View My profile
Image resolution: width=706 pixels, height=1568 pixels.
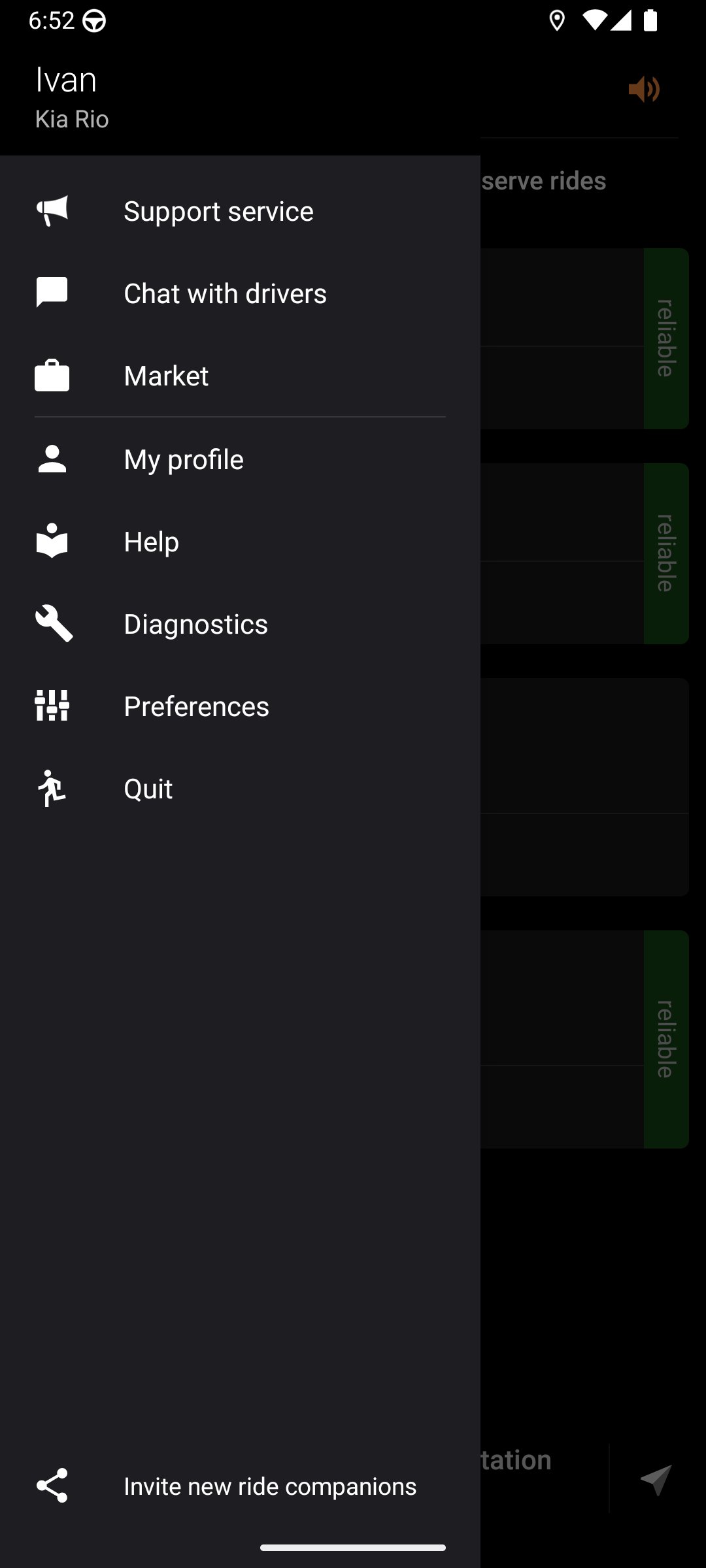183,459
